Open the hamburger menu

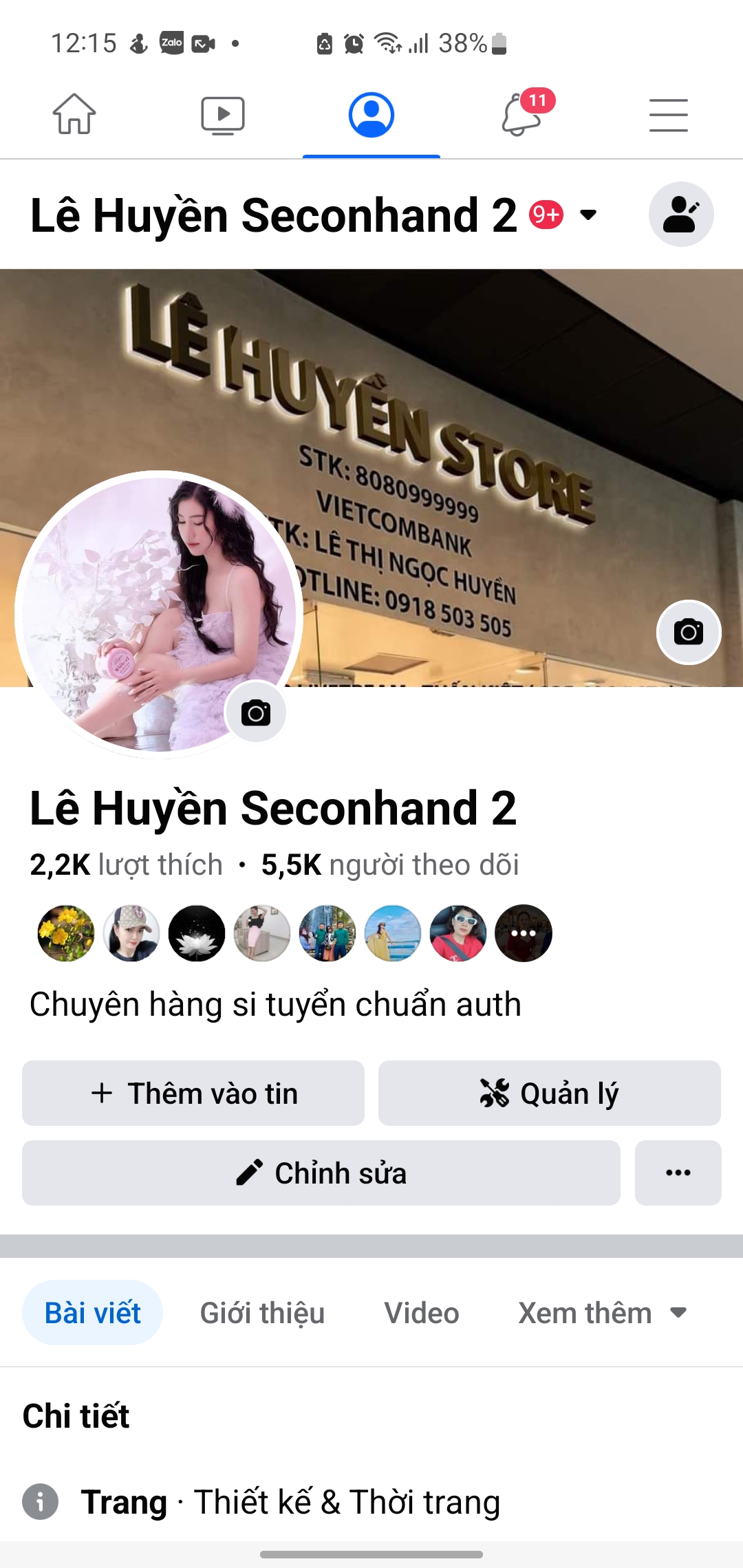tap(668, 115)
